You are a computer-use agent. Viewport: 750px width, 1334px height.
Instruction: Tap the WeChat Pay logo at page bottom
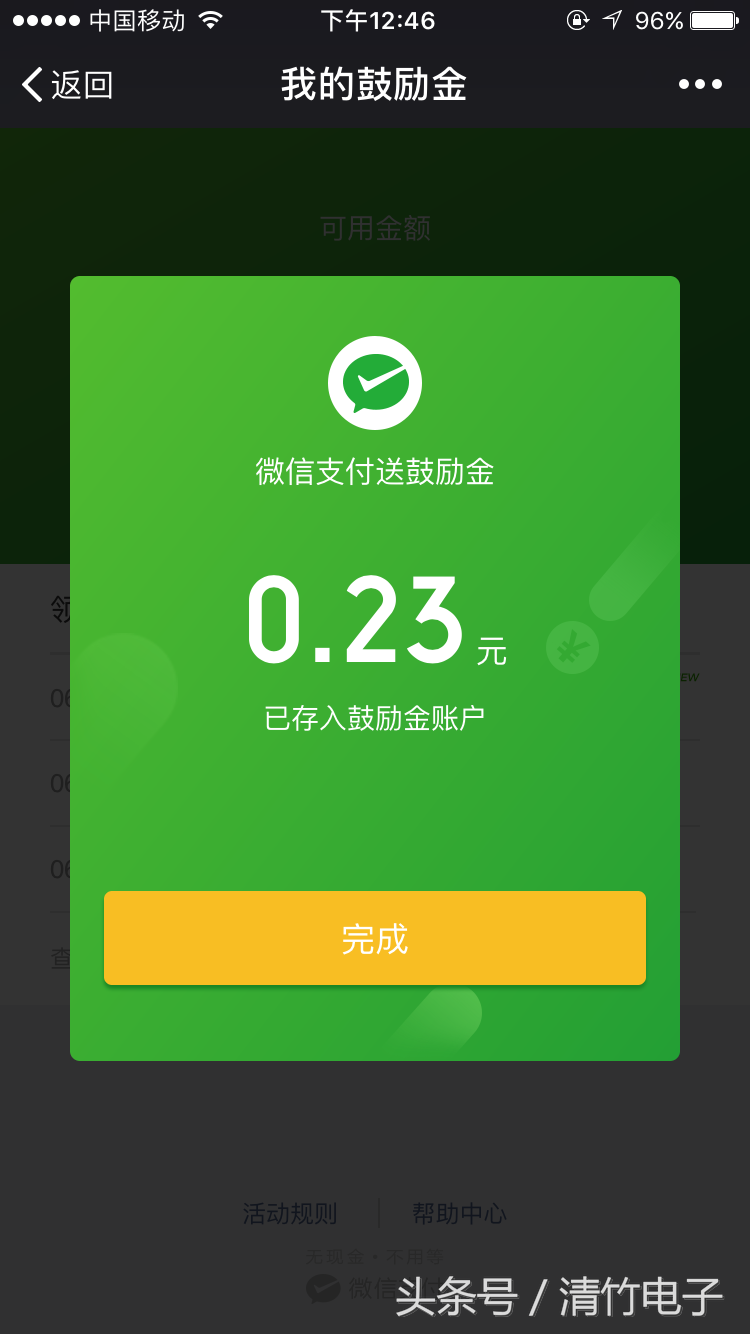[322, 1289]
